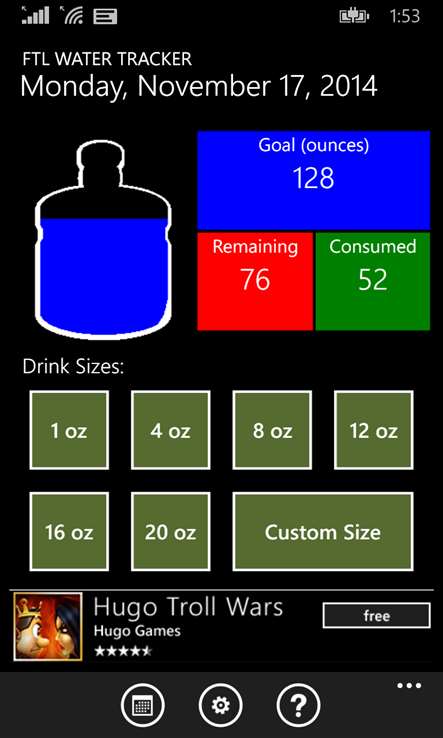Open the help question mark
Viewport: 443px width, 738px height.
(x=298, y=706)
